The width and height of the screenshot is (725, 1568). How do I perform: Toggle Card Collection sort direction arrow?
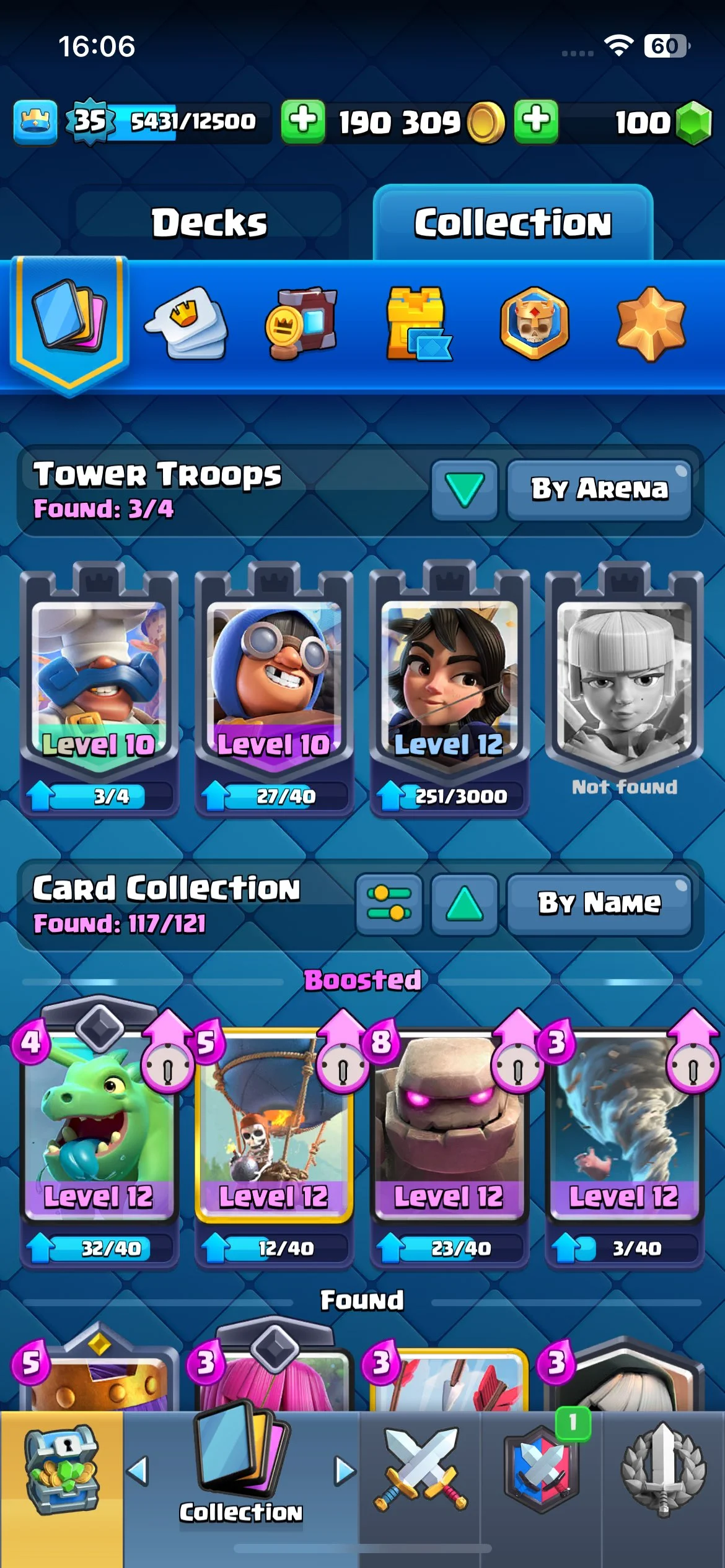[x=464, y=904]
